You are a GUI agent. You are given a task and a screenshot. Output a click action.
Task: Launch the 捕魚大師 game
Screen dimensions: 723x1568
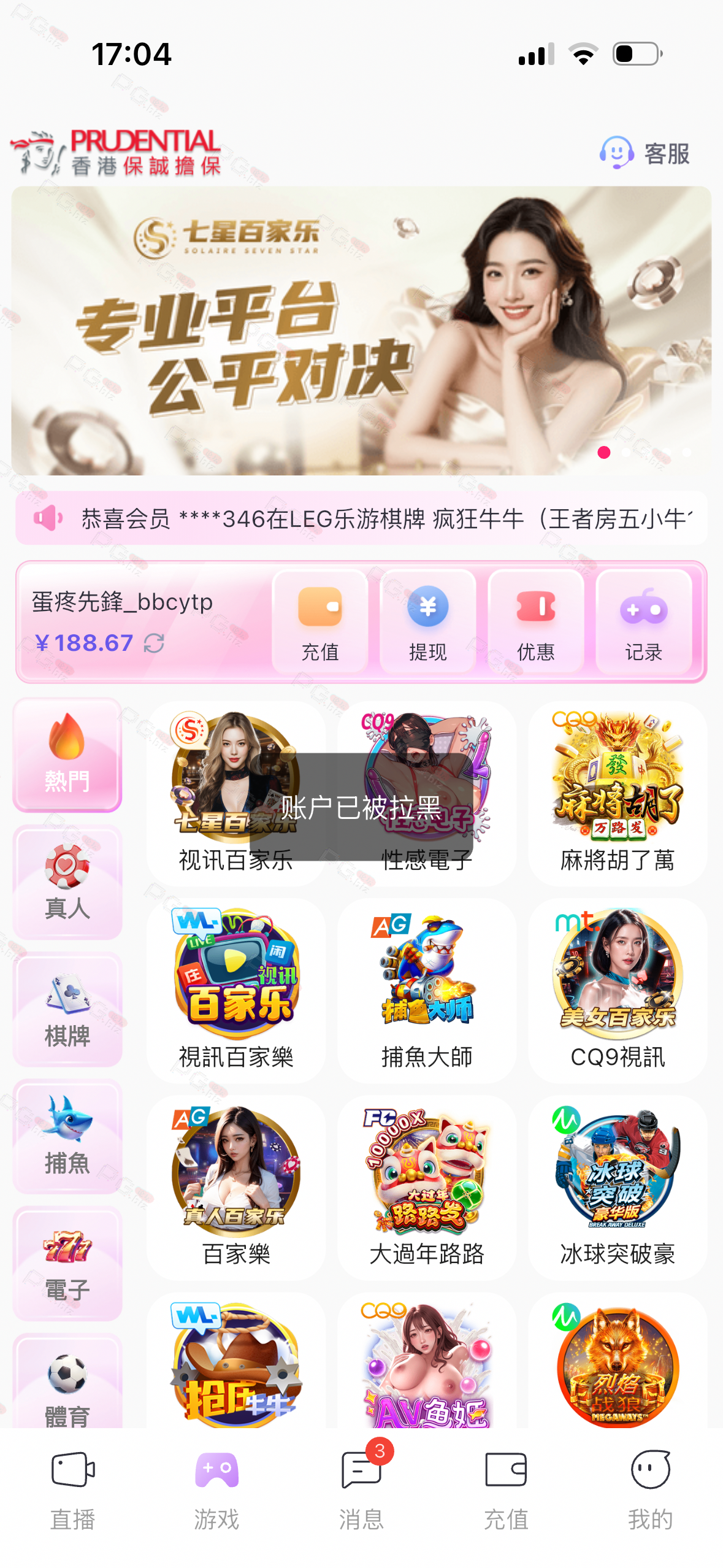point(427,990)
